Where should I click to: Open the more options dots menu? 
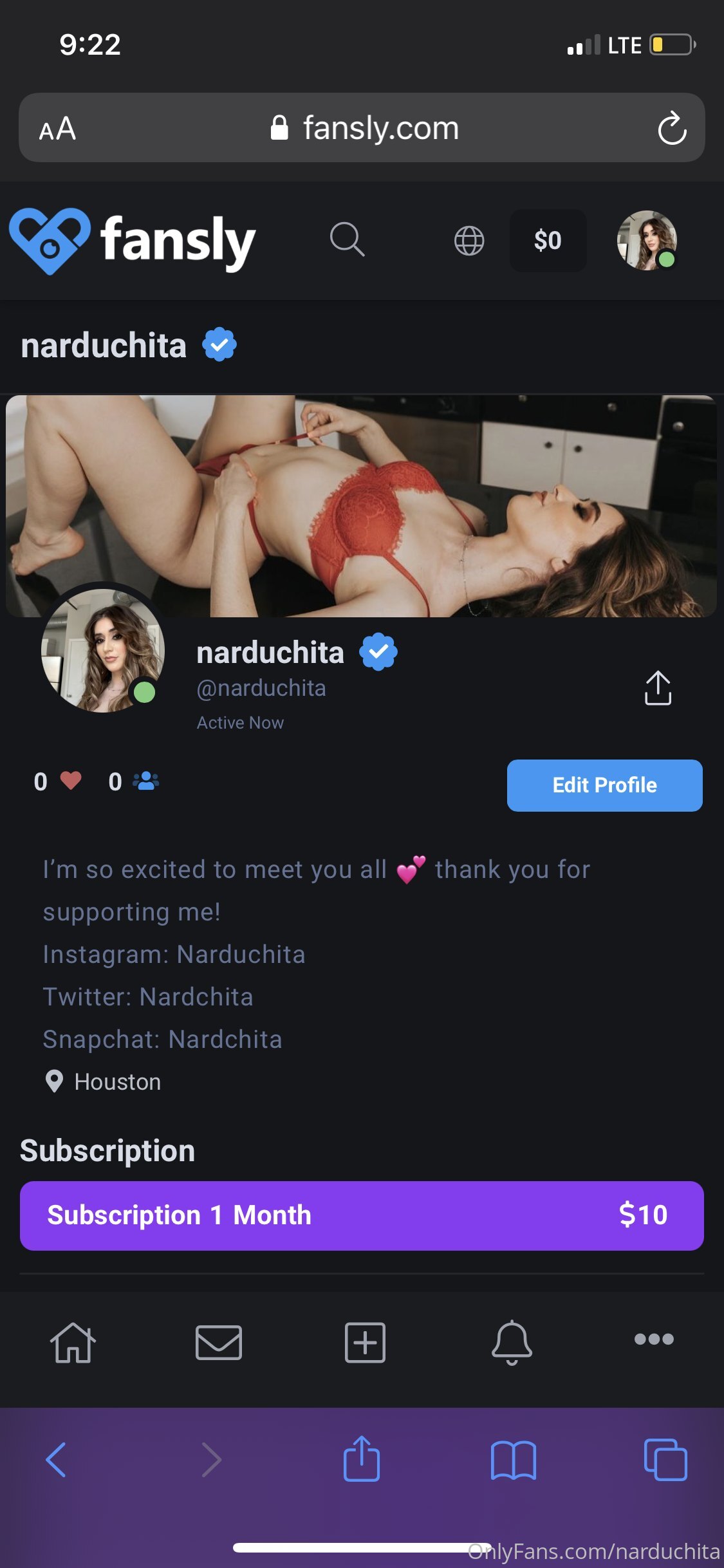654,1339
